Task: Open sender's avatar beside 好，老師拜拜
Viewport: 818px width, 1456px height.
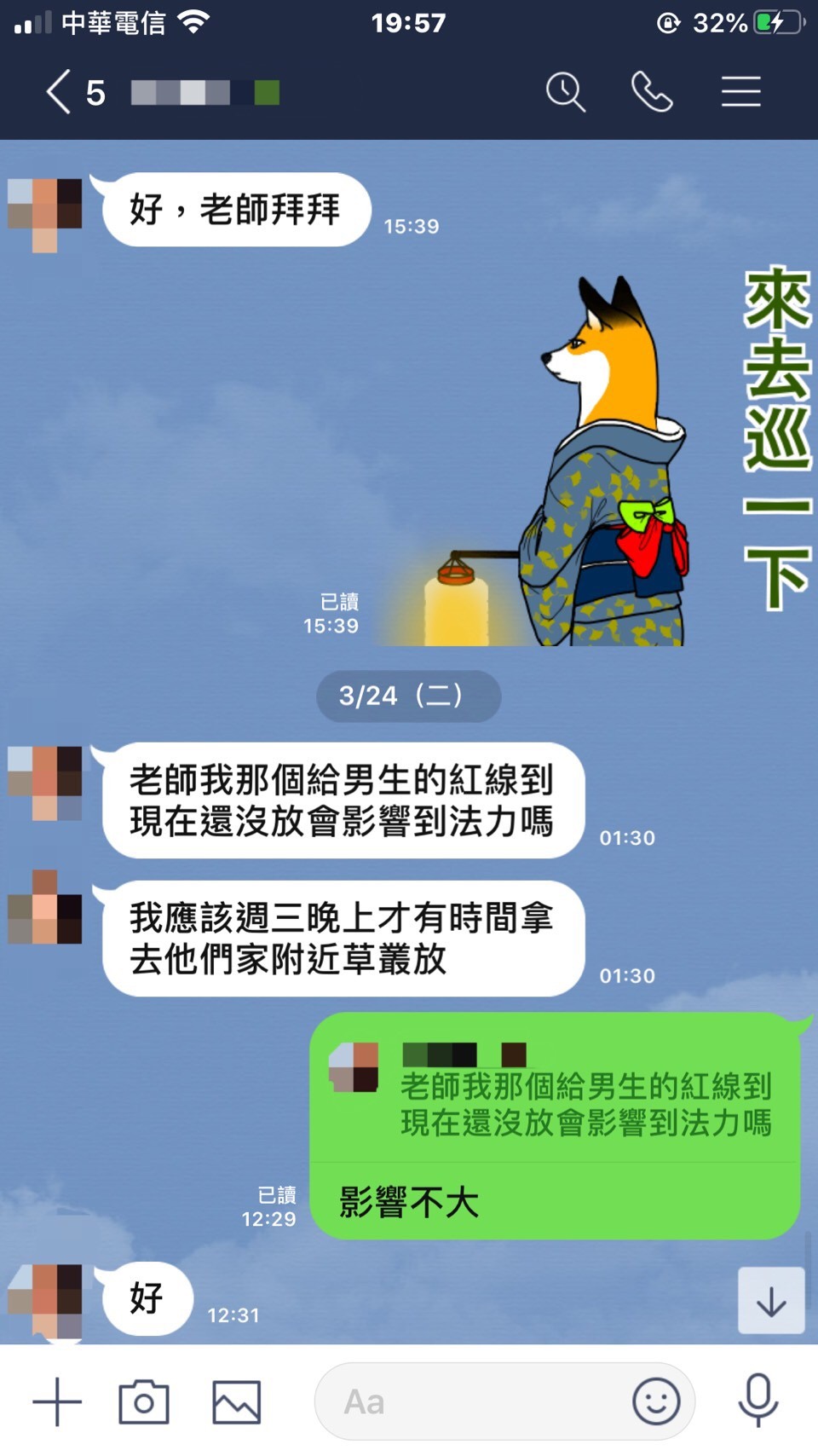Action: click(x=45, y=213)
